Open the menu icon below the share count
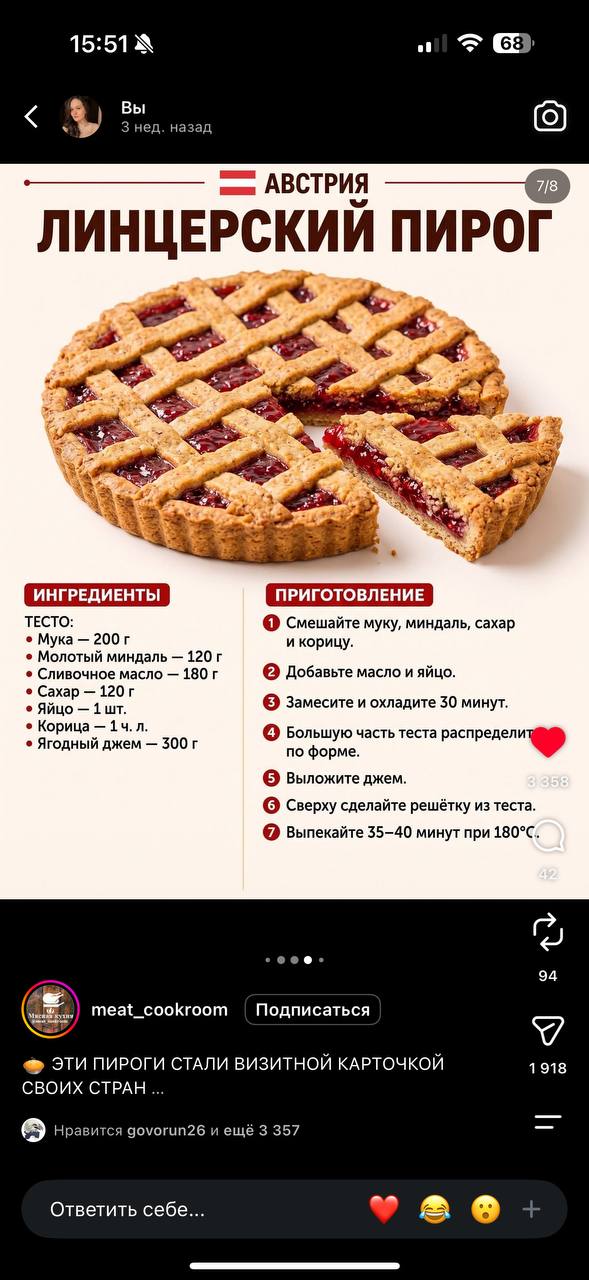Screen dimensions: 589x1280 (x=548, y=1122)
